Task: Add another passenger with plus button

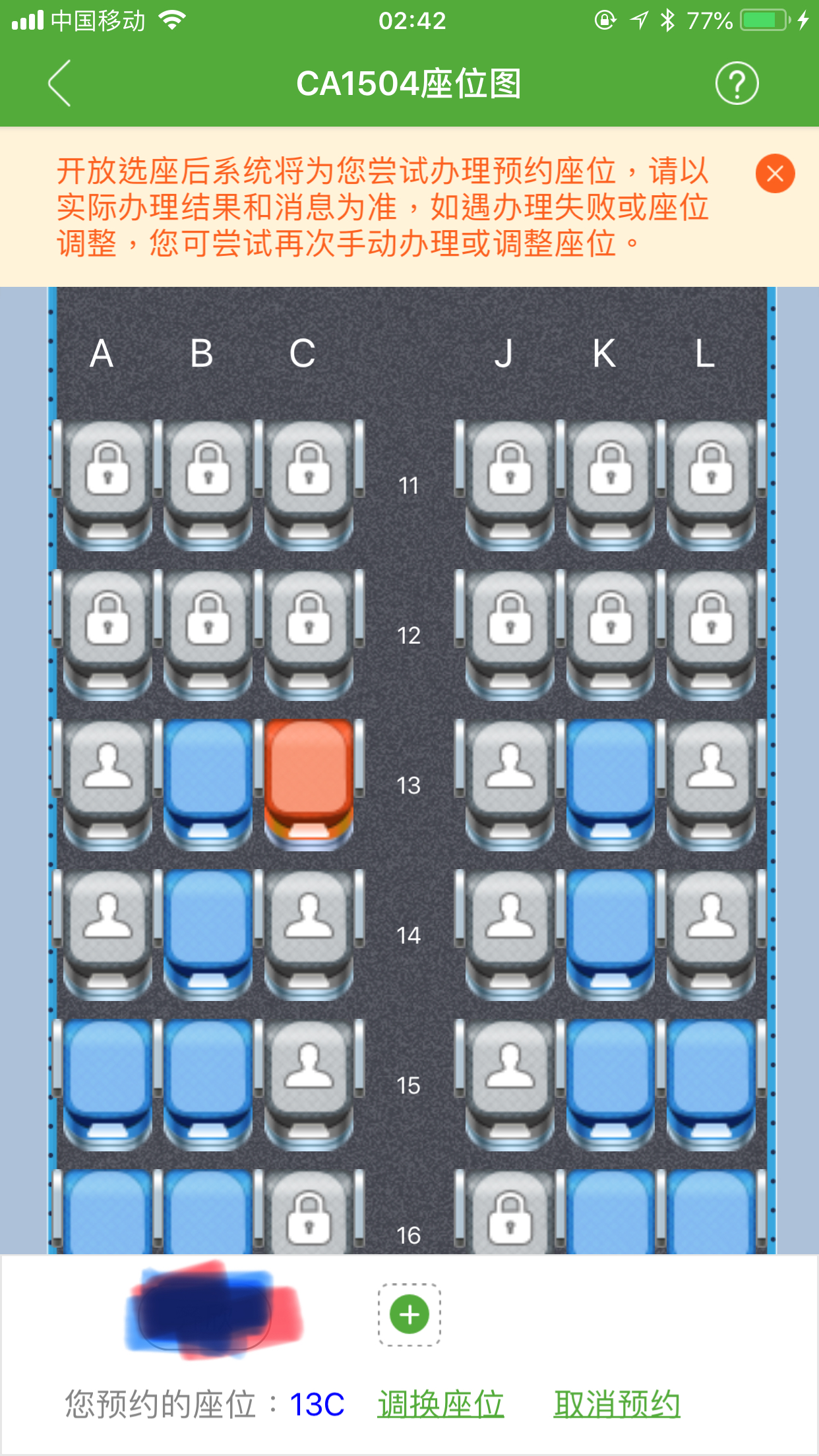Action: 409,1314
